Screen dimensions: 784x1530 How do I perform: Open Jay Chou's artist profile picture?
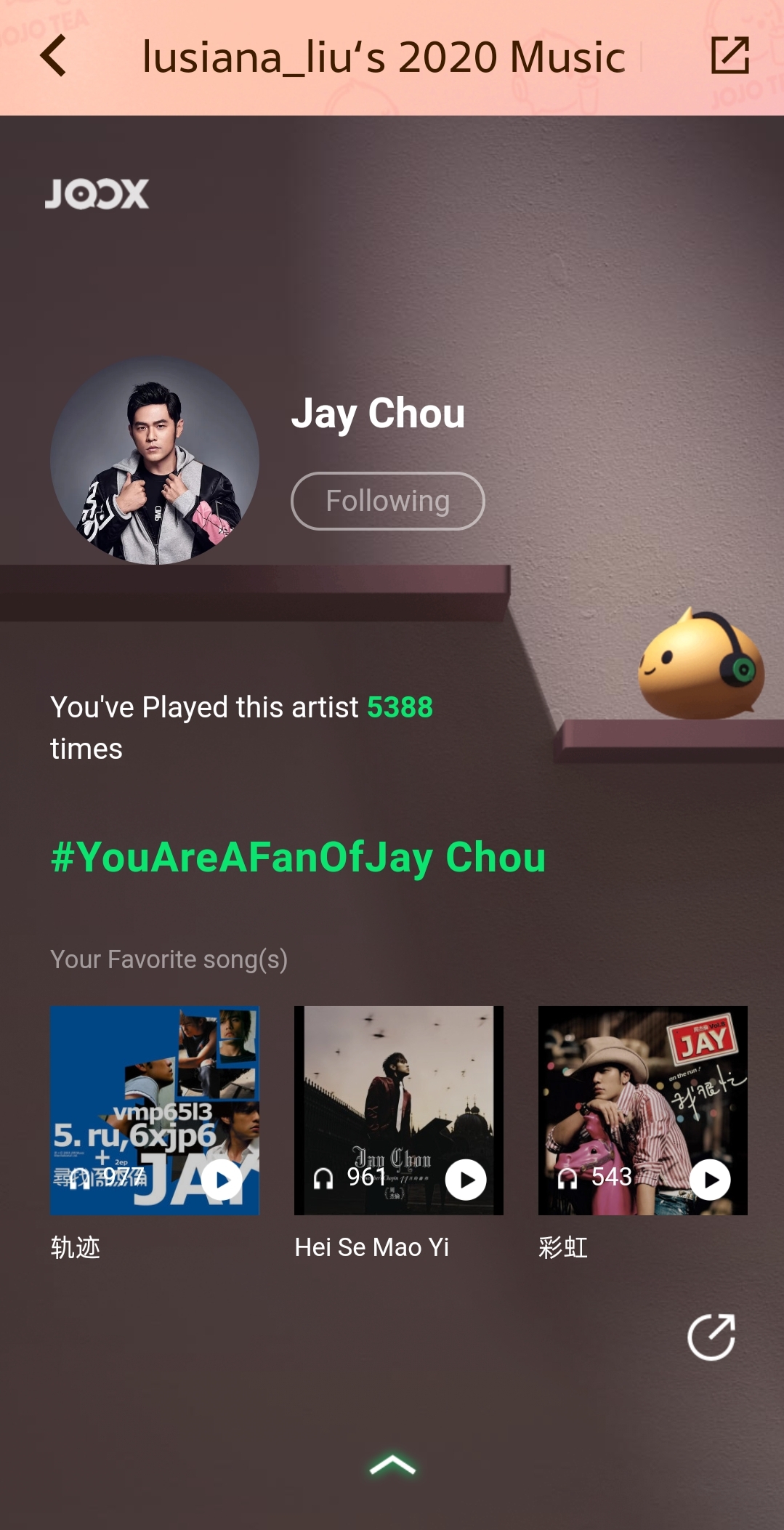(155, 460)
